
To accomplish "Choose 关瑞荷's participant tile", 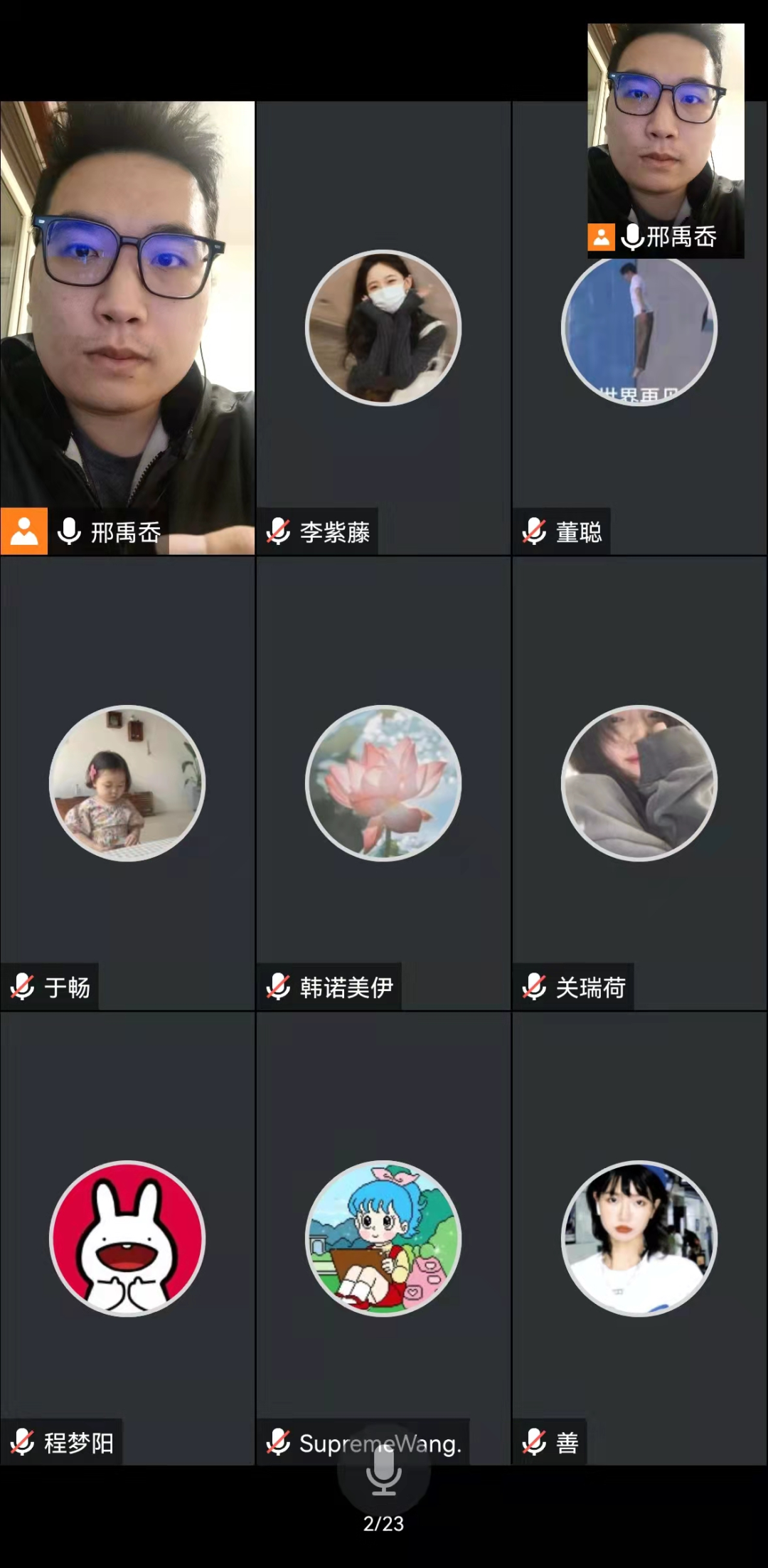I will (x=639, y=783).
